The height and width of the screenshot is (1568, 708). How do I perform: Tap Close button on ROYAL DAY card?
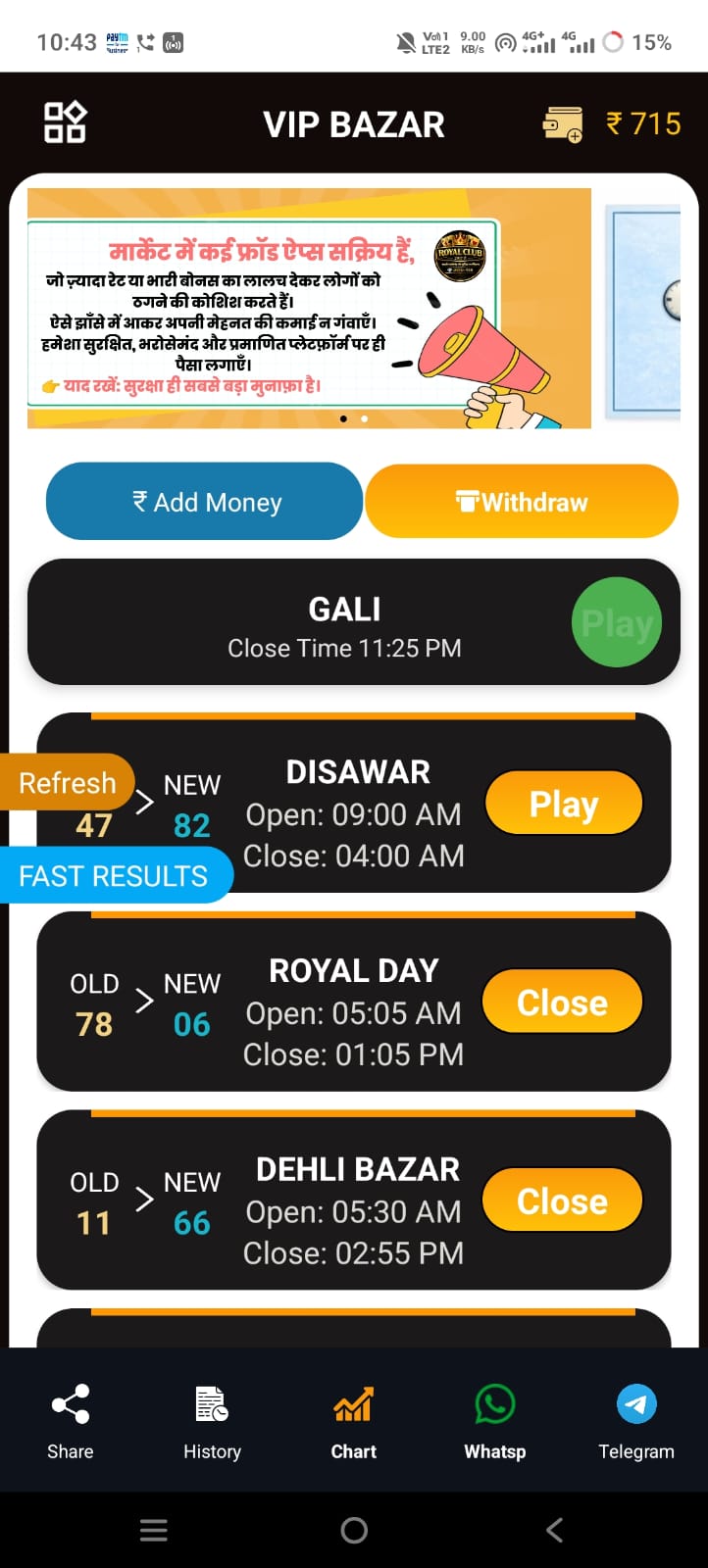tap(563, 1003)
